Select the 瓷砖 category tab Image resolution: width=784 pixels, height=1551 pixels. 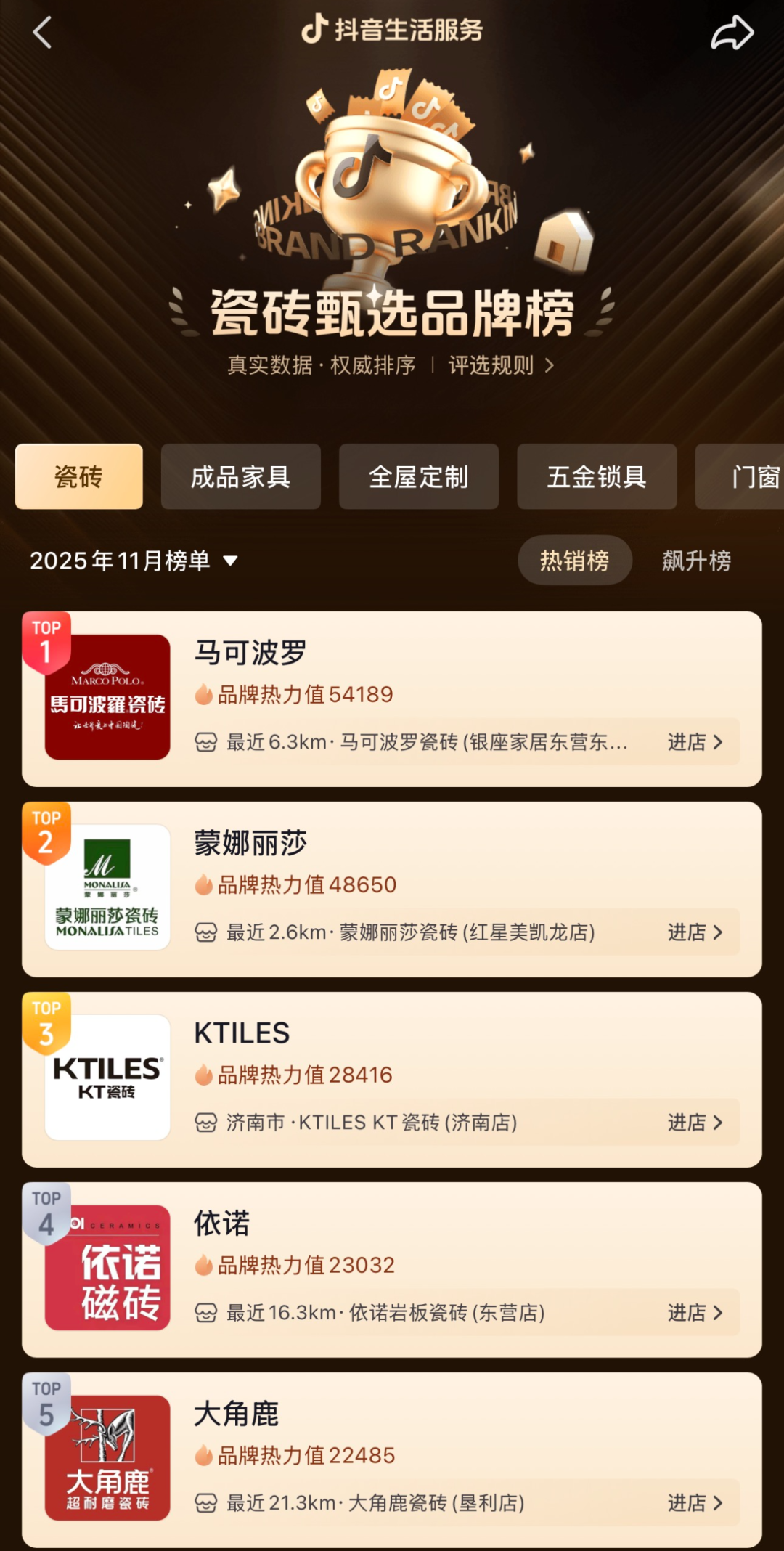tap(78, 477)
